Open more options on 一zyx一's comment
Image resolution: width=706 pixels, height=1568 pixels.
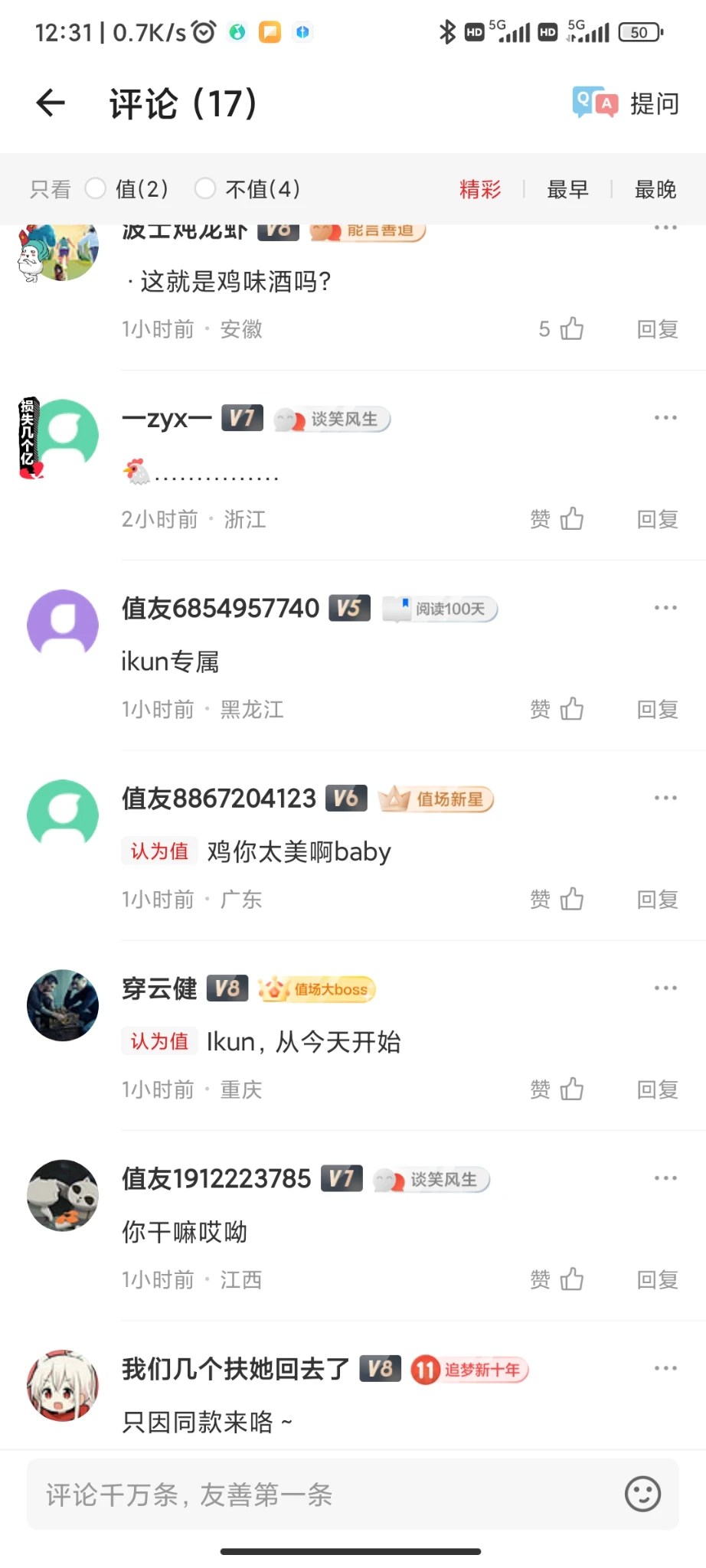[x=665, y=418]
